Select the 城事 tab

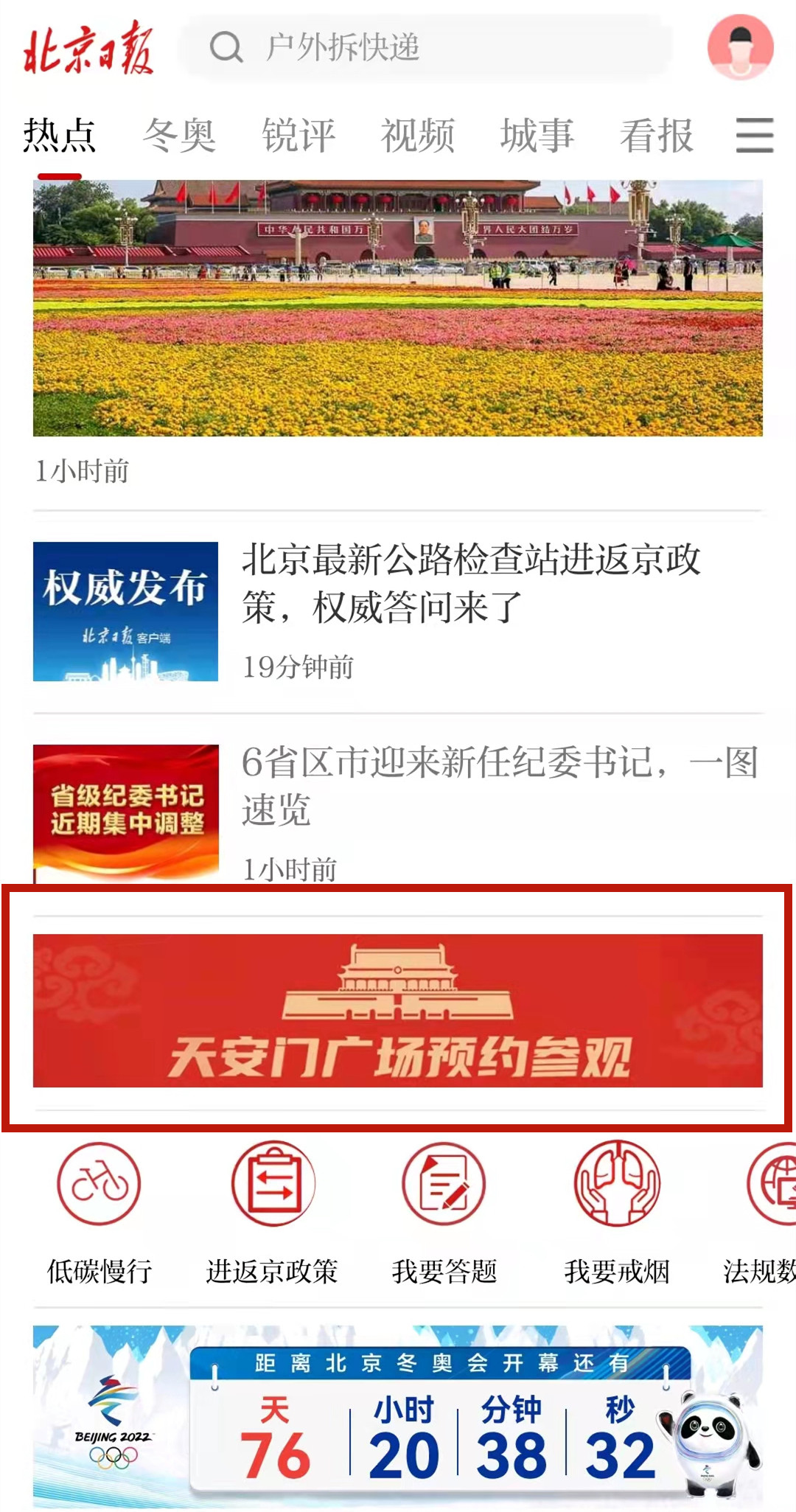pos(537,136)
